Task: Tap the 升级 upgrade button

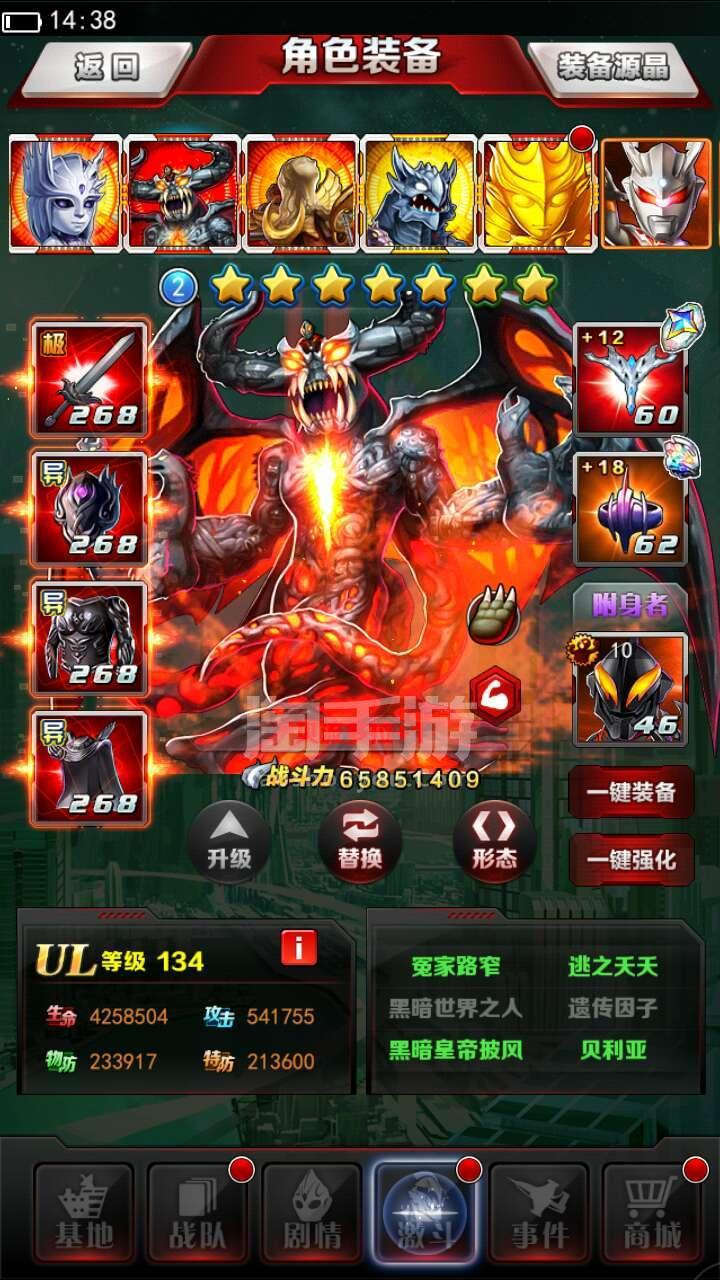Action: pos(229,842)
